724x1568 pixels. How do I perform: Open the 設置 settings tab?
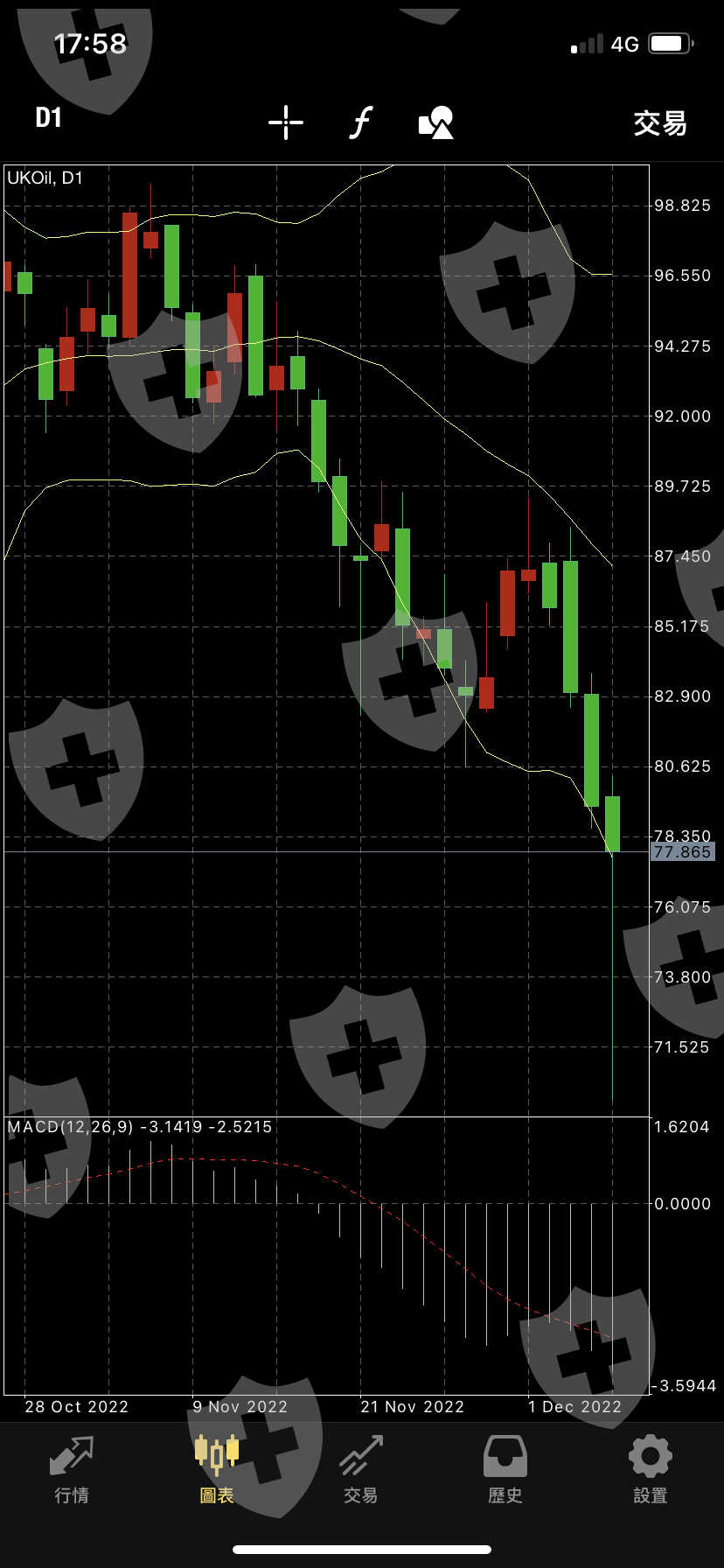[651, 1470]
